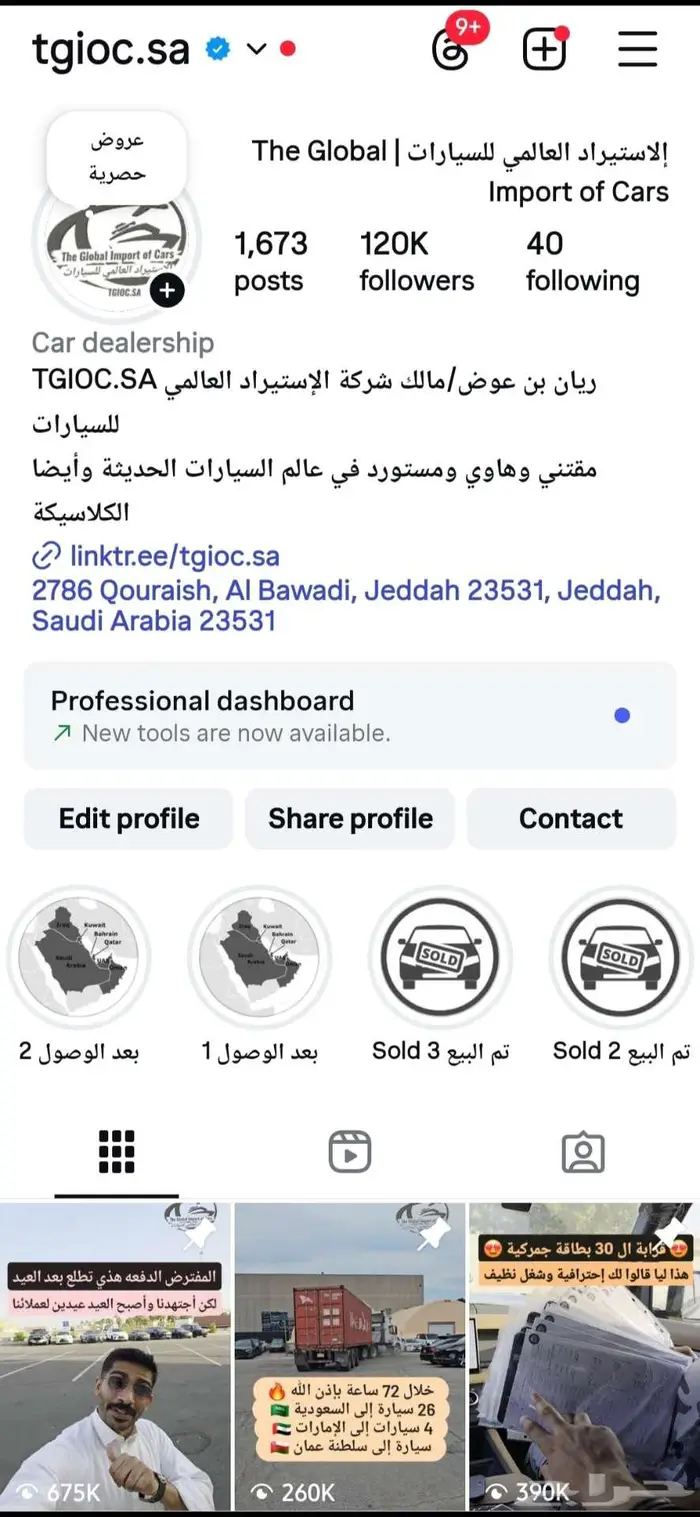Open the pinned post with 260K views
The height and width of the screenshot is (1517, 700).
(350, 1356)
